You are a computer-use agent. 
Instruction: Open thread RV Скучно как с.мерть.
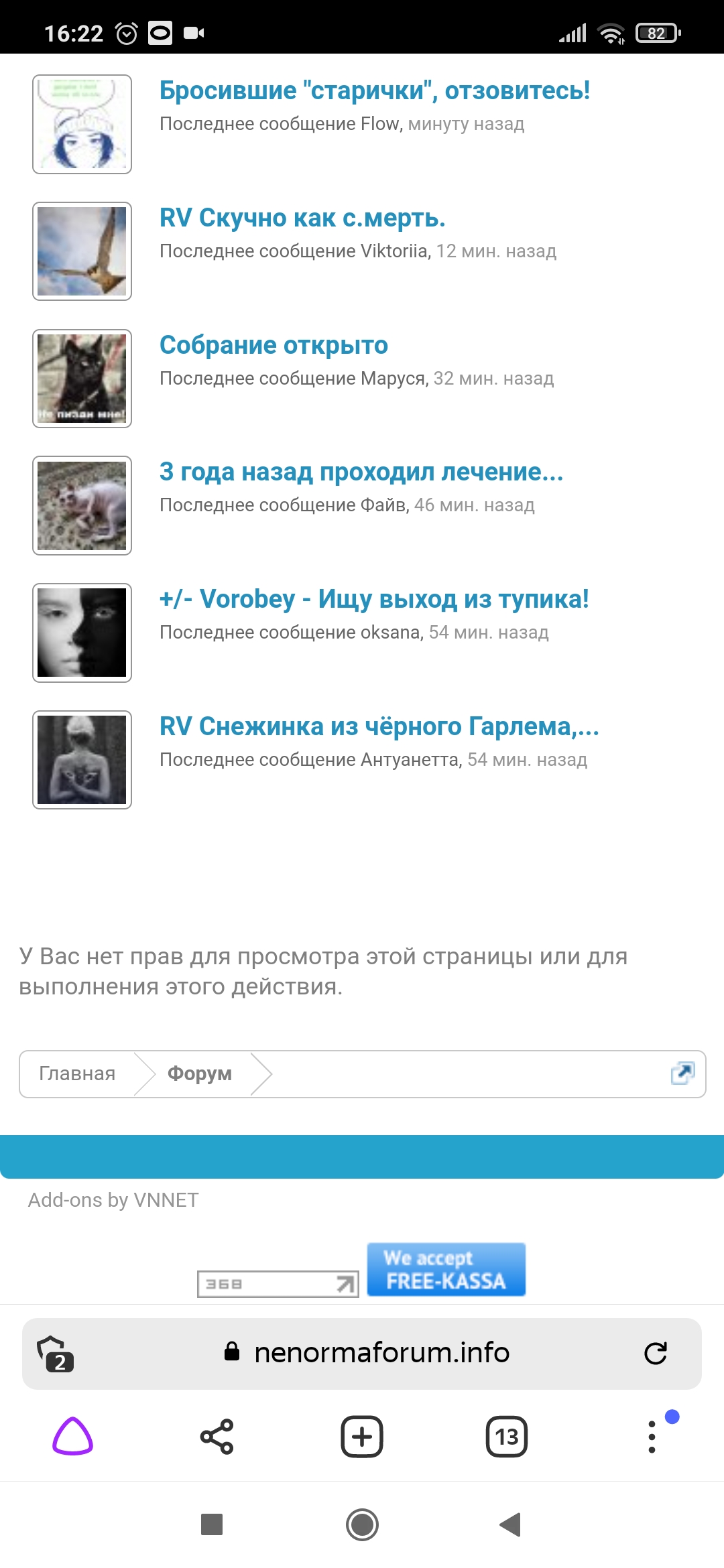(302, 218)
